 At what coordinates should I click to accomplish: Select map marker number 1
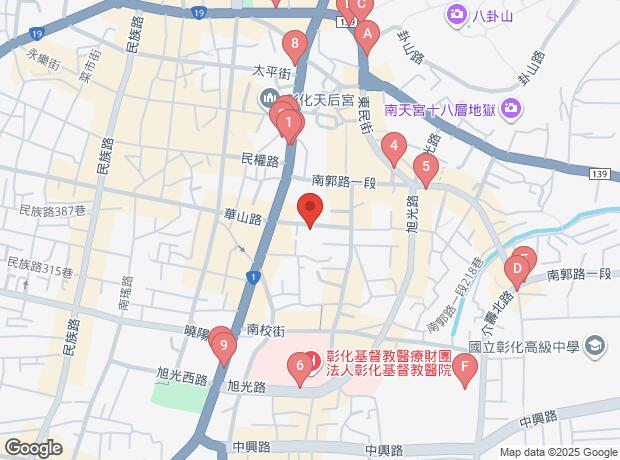(290, 126)
